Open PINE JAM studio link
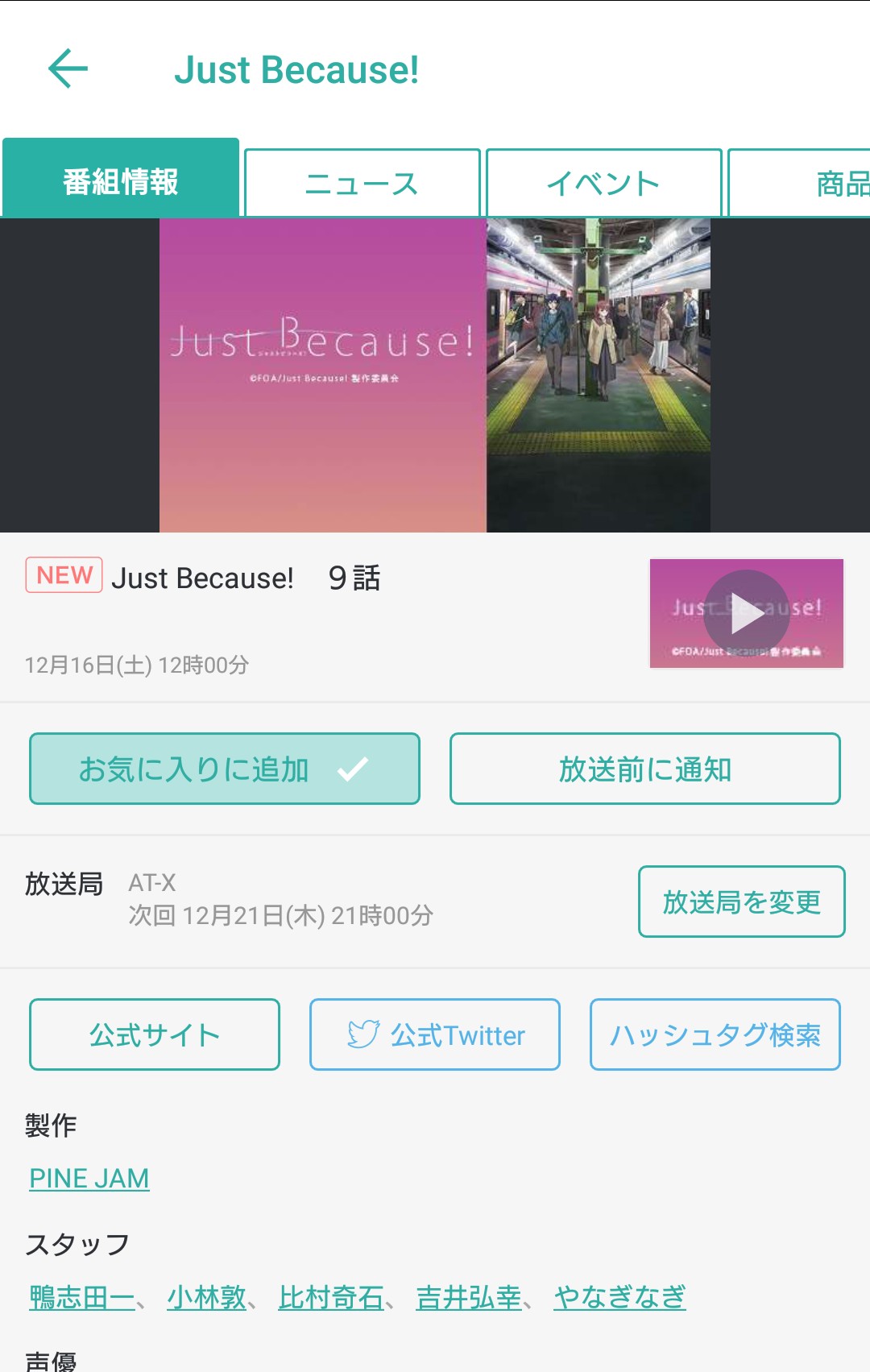 click(89, 1178)
